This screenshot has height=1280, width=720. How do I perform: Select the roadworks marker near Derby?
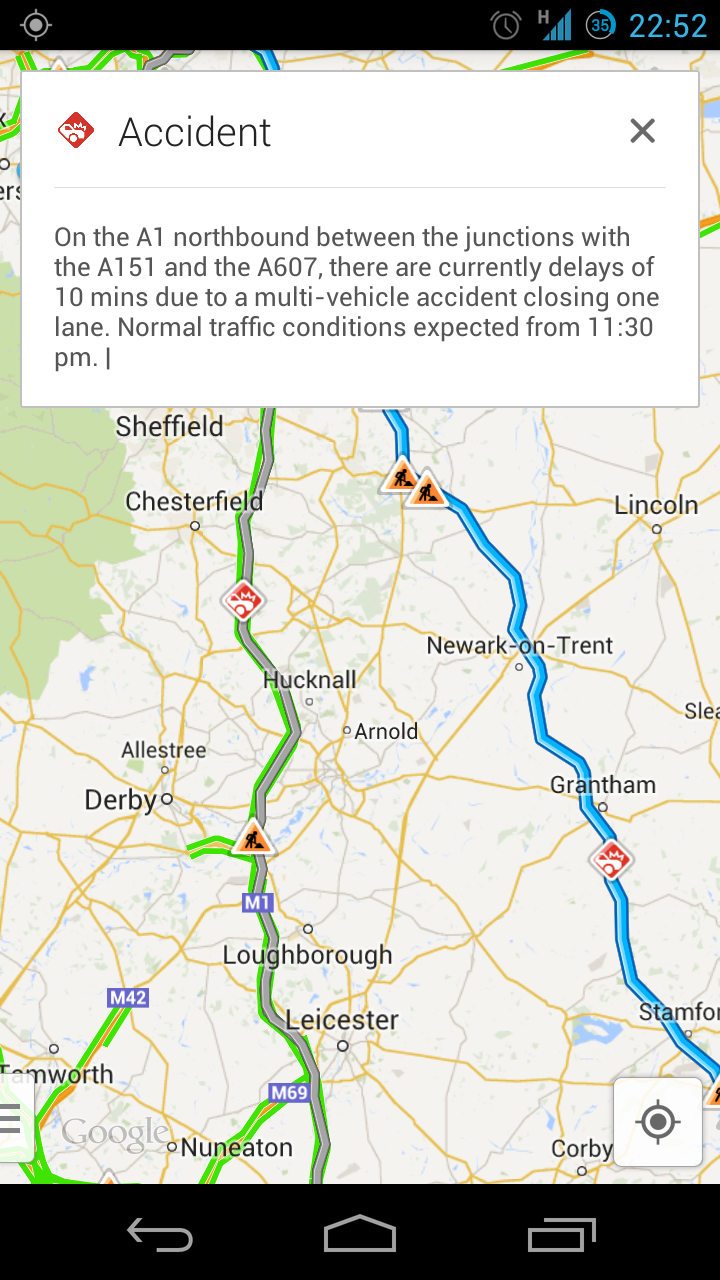point(253,837)
